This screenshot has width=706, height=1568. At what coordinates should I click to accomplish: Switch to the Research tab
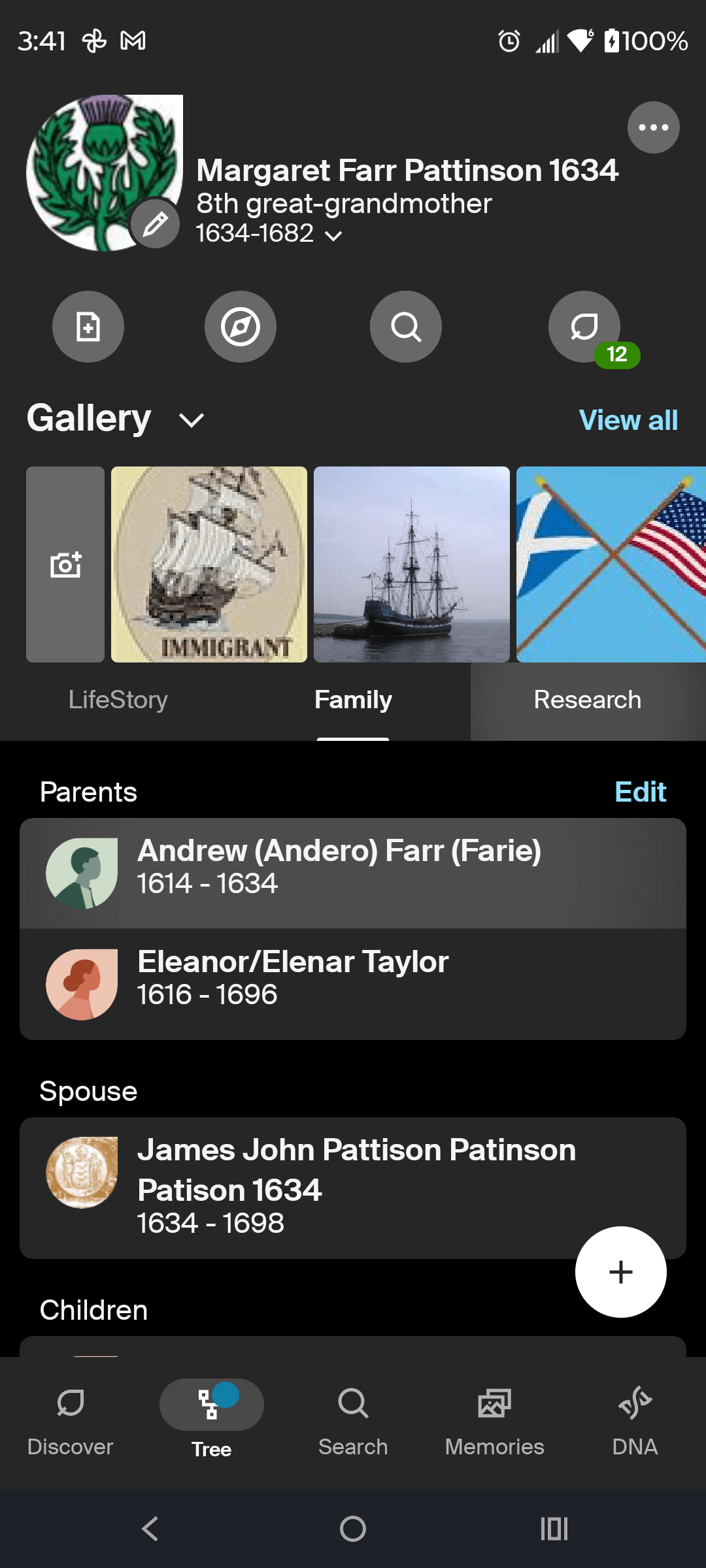587,700
